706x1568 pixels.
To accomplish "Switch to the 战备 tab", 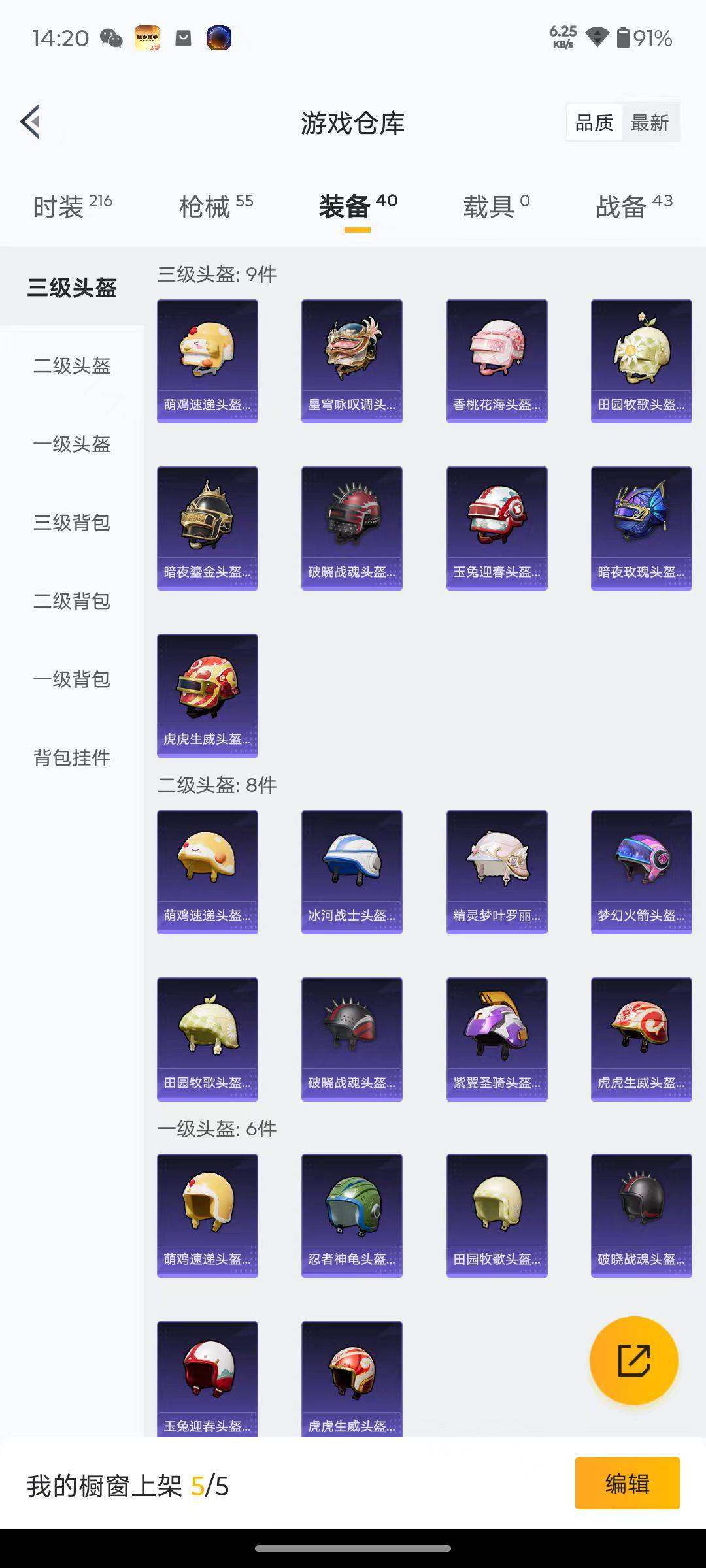I will point(633,206).
